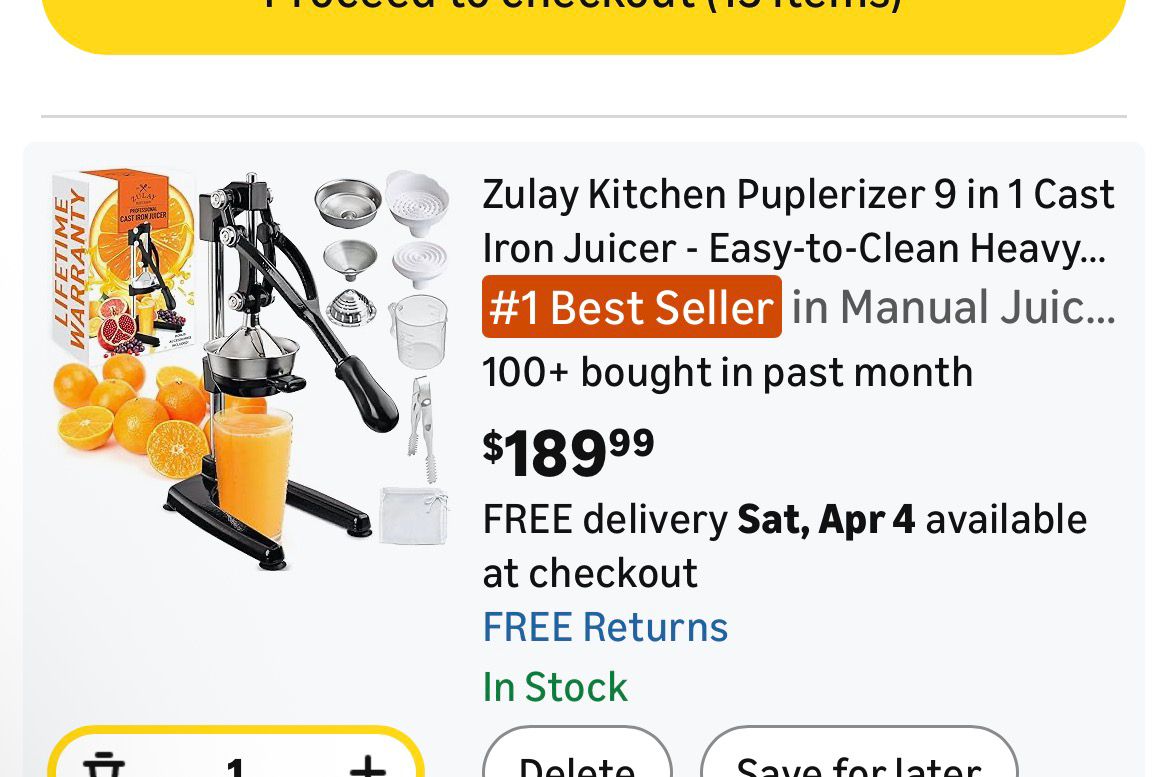
Task: Increase quantity with the plus button
Action: coord(367,765)
